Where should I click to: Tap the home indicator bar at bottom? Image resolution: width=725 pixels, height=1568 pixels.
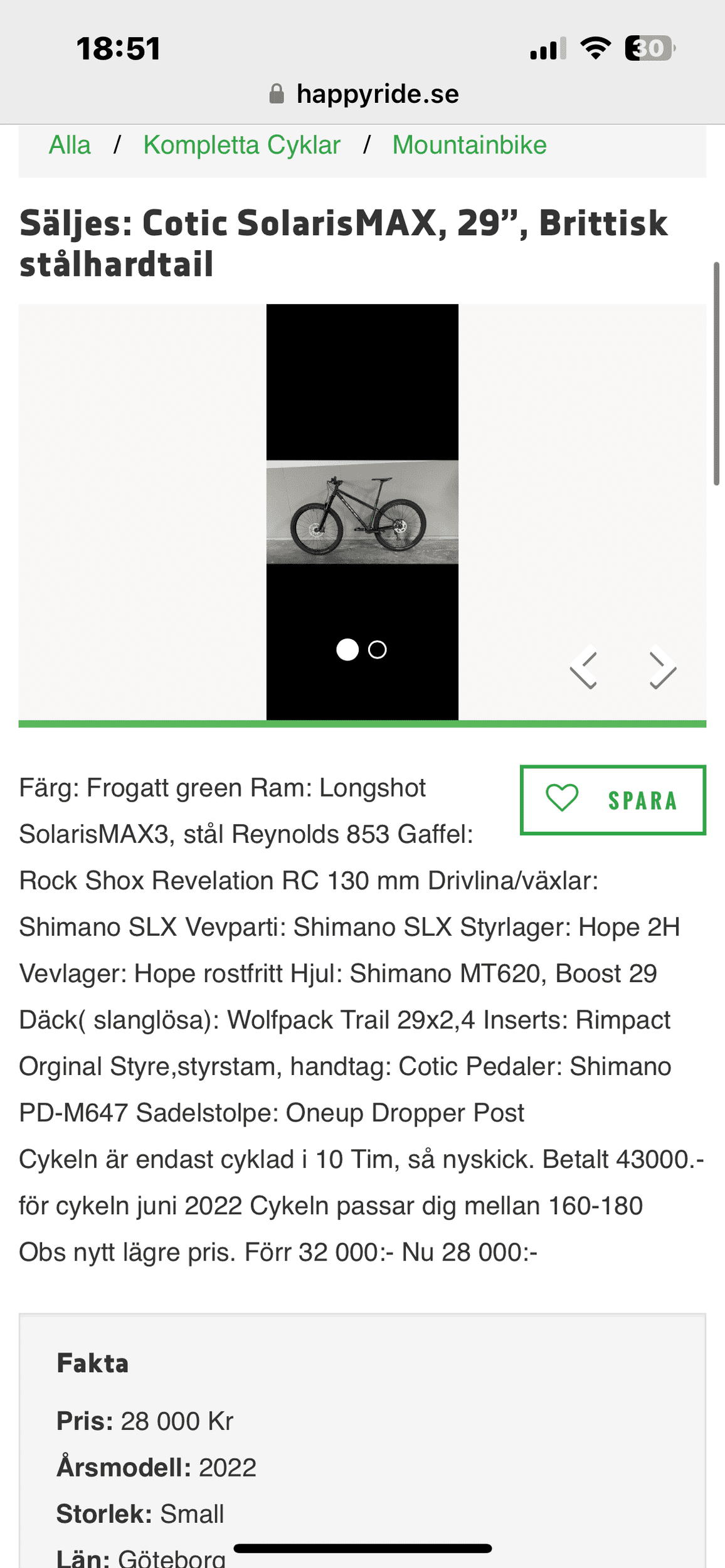pos(362,1546)
